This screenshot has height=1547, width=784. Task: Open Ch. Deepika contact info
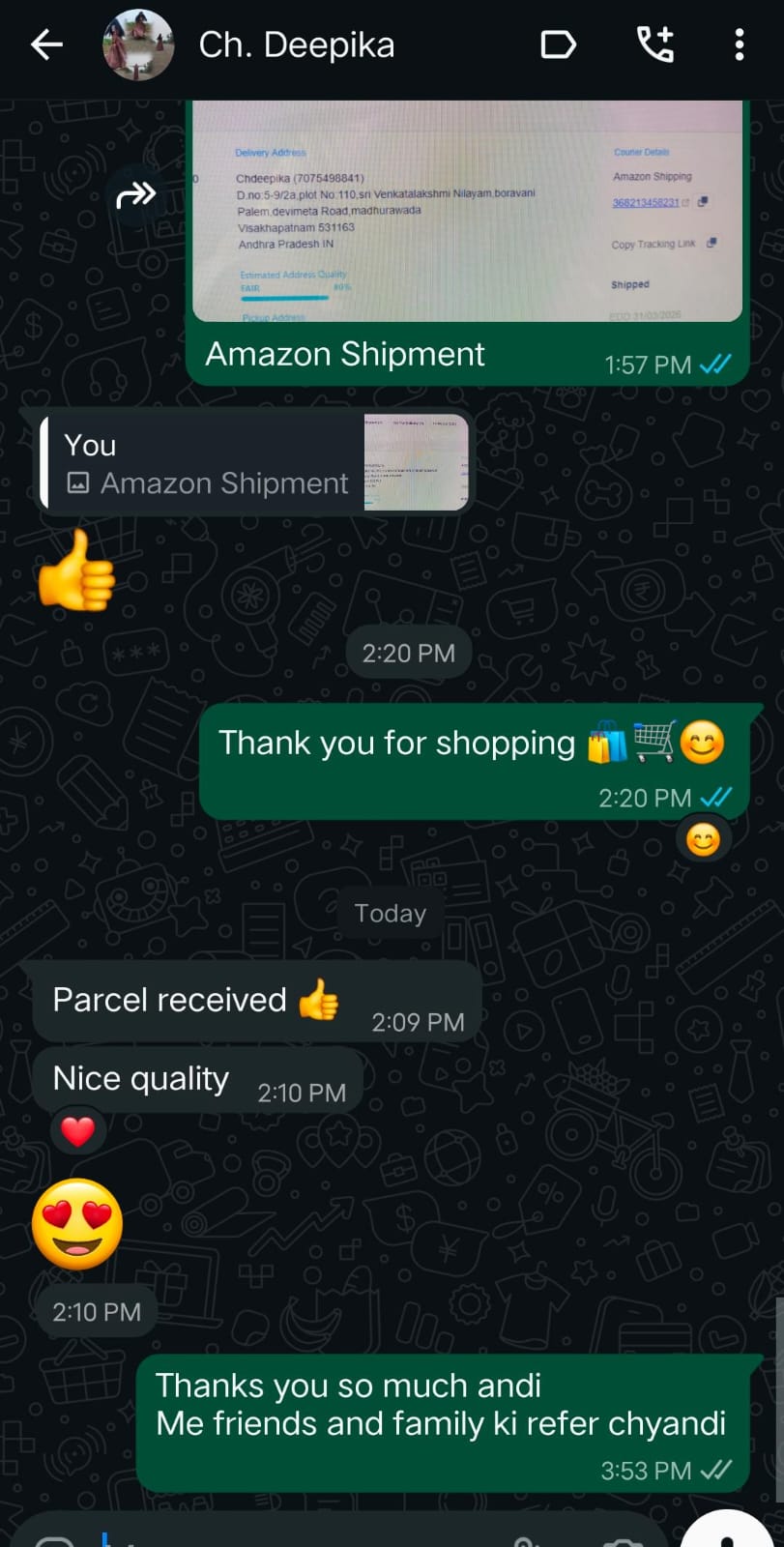[296, 45]
